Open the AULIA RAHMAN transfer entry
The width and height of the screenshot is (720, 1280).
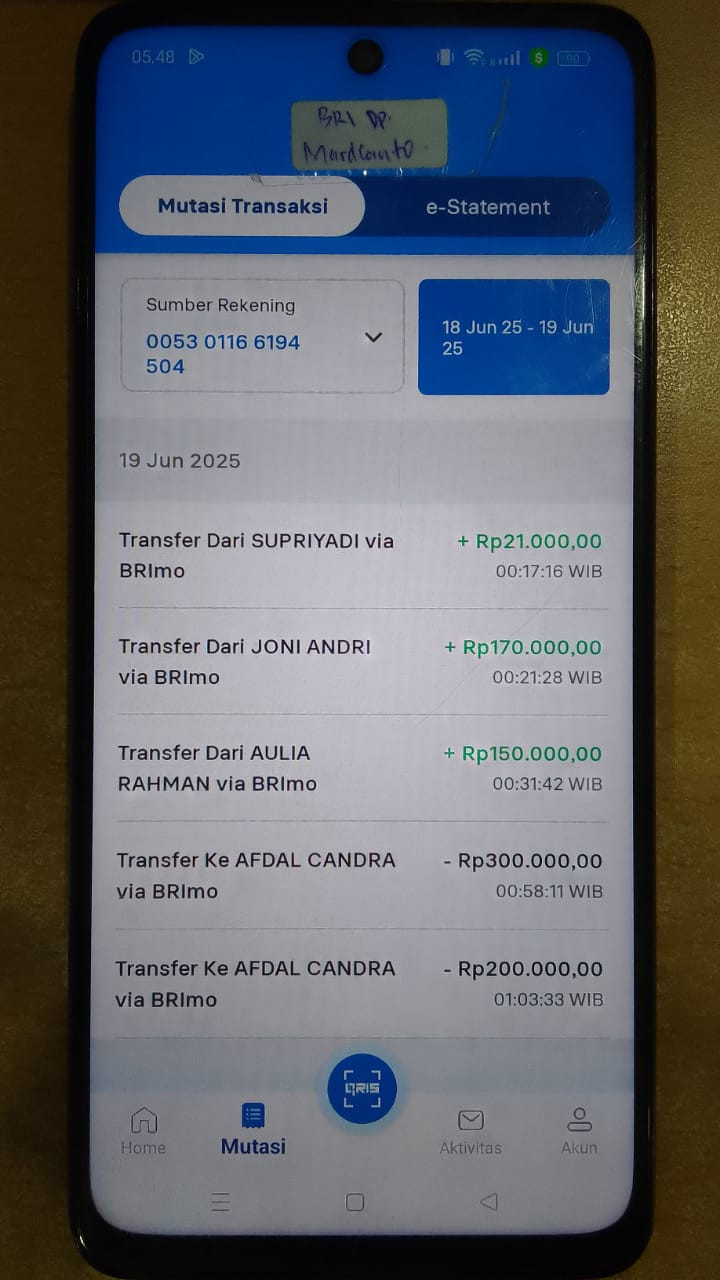coord(361,768)
